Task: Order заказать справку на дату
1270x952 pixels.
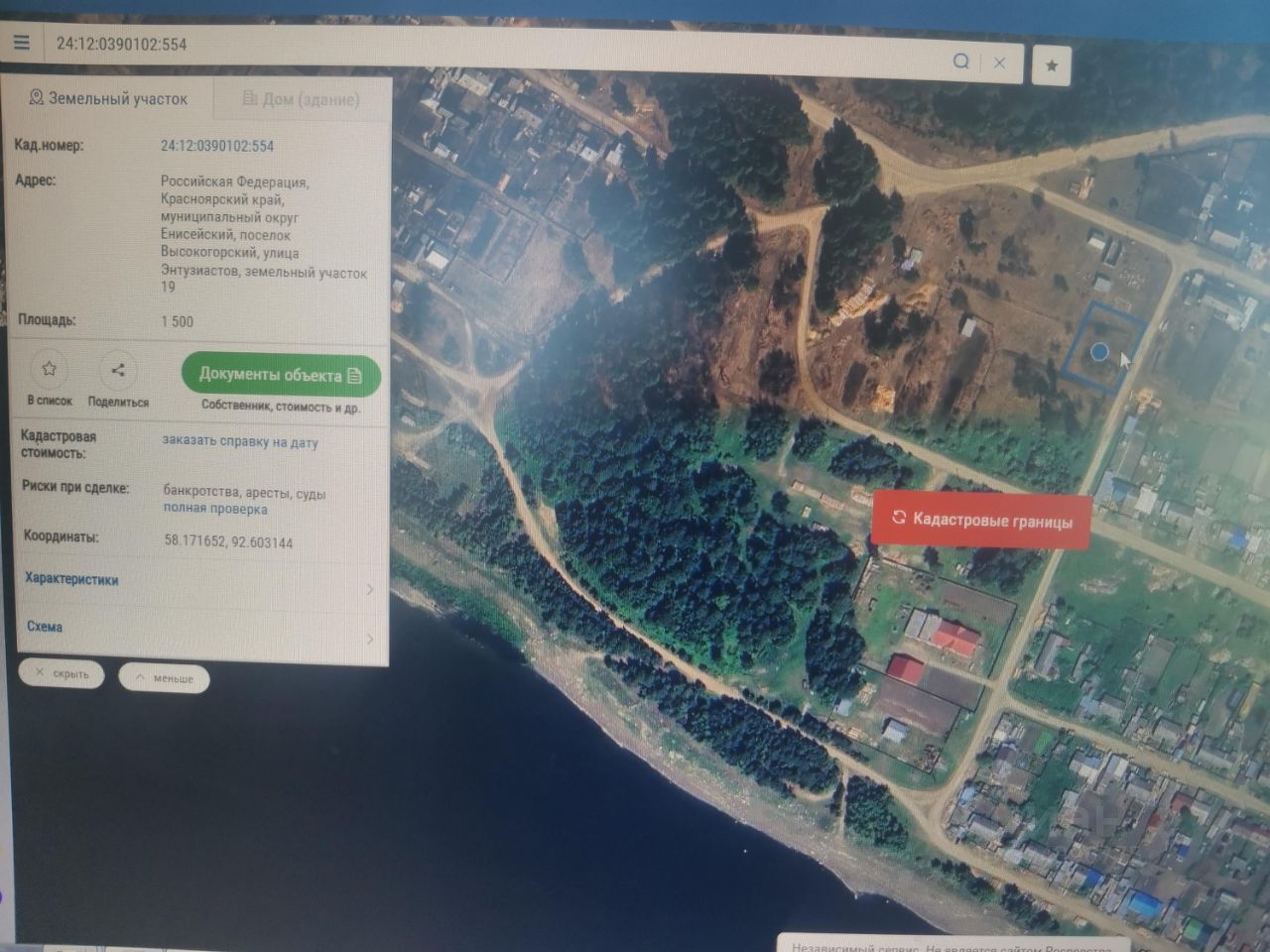Action: point(240,442)
